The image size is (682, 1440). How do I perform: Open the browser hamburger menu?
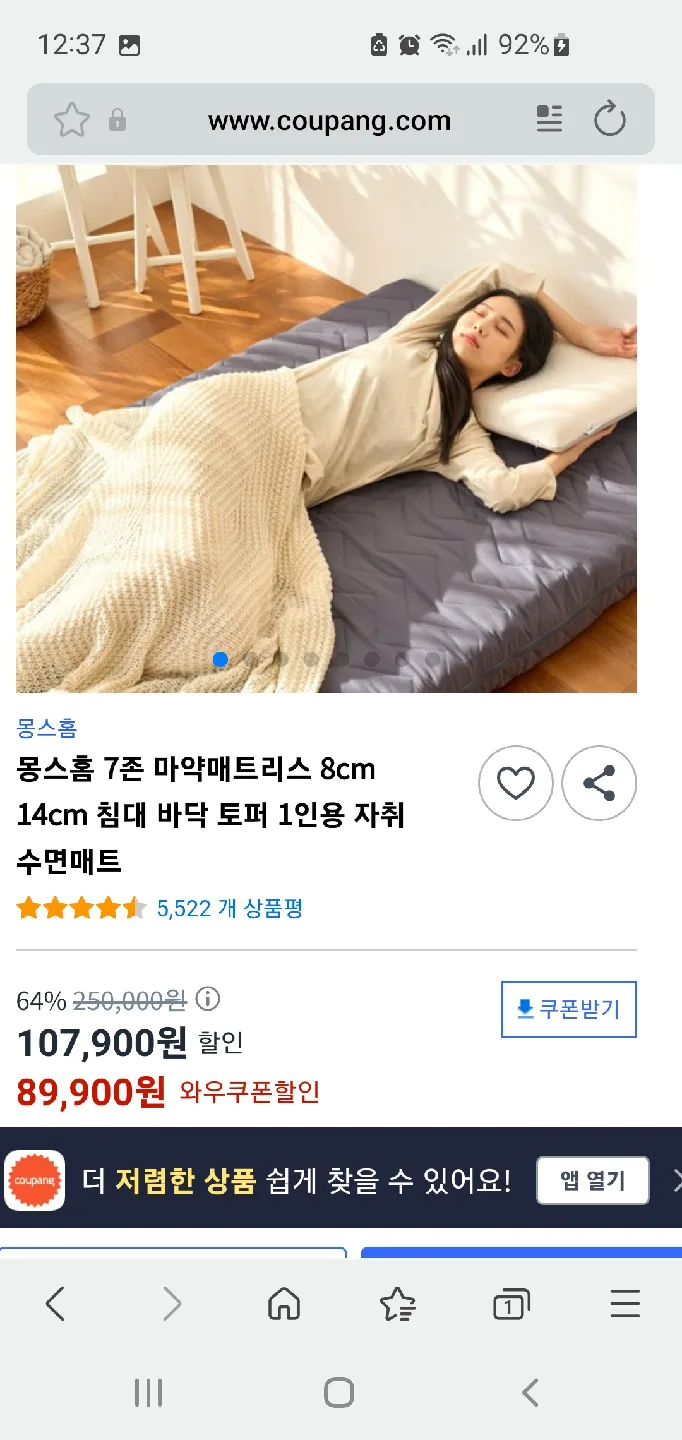coord(625,1304)
